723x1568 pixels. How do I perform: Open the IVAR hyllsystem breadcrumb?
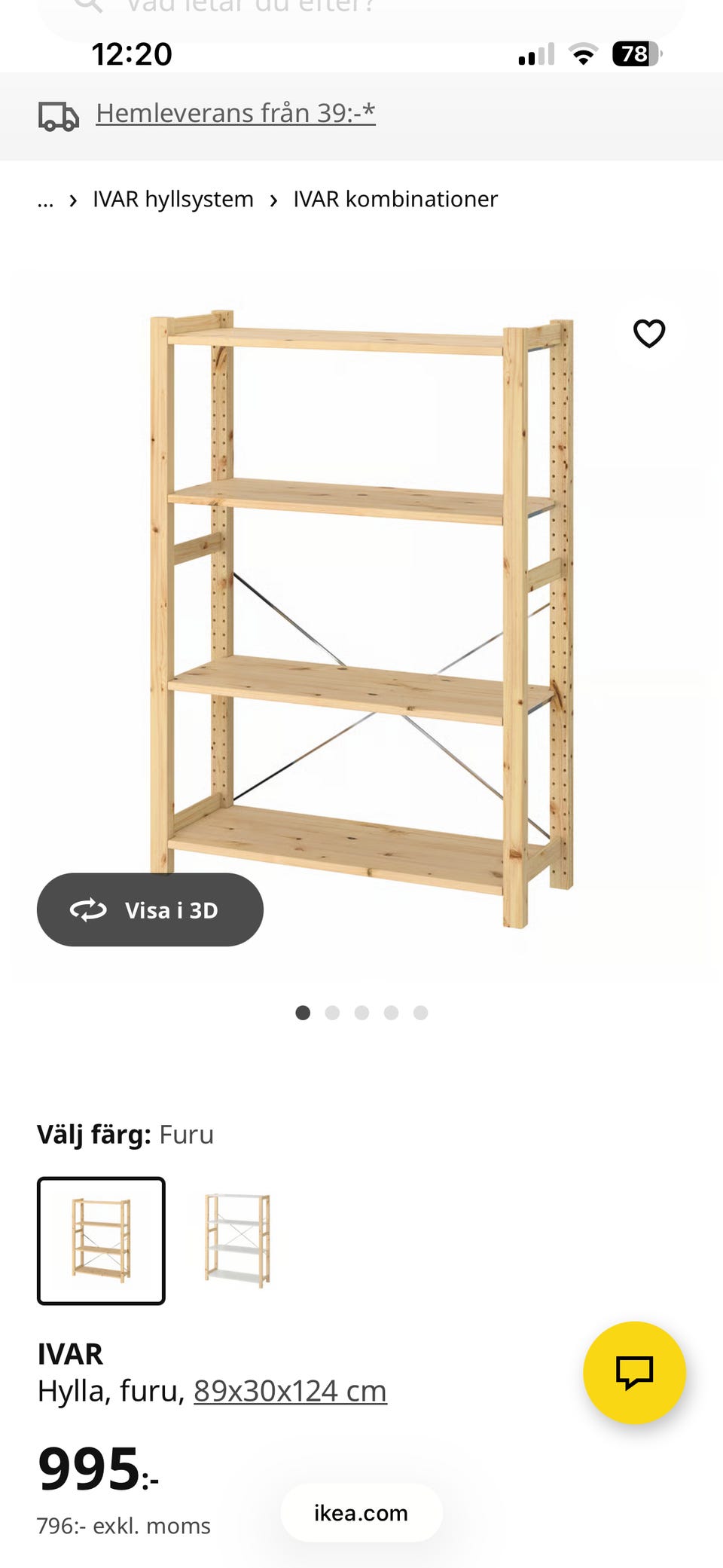tap(172, 200)
